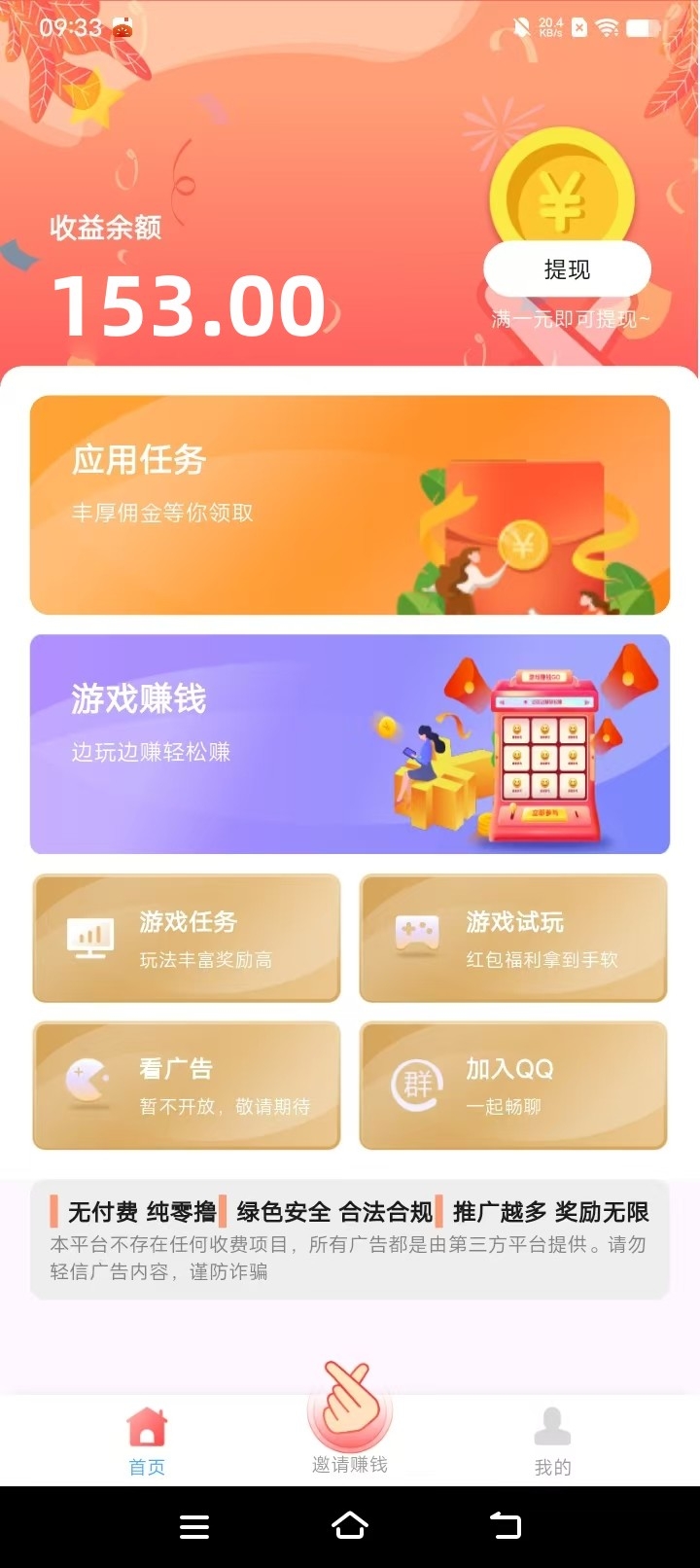Open the 应用任务 task card
700x1568 pixels.
pos(350,504)
